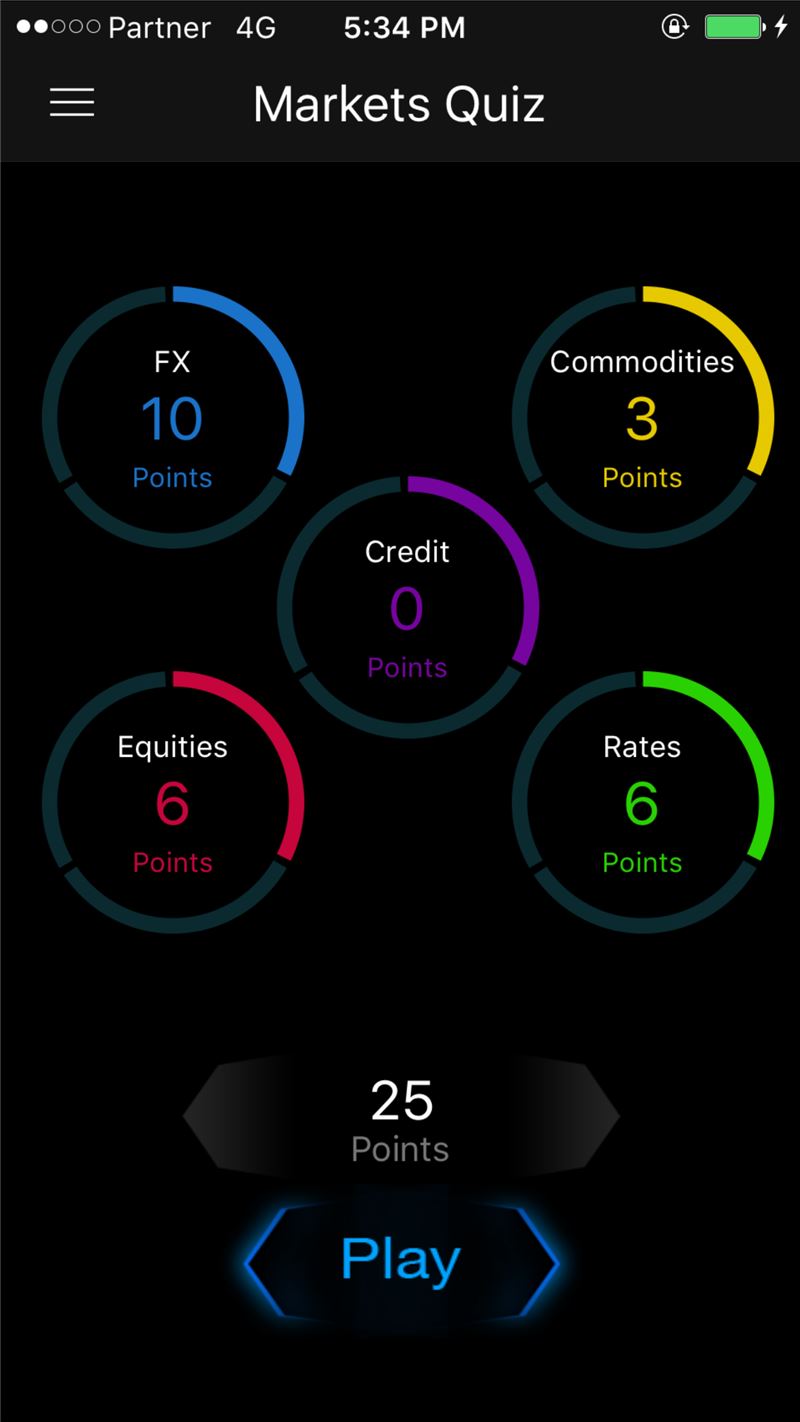Open the Commodities category circle
Image resolution: width=800 pixels, height=1422 pixels.
point(642,417)
